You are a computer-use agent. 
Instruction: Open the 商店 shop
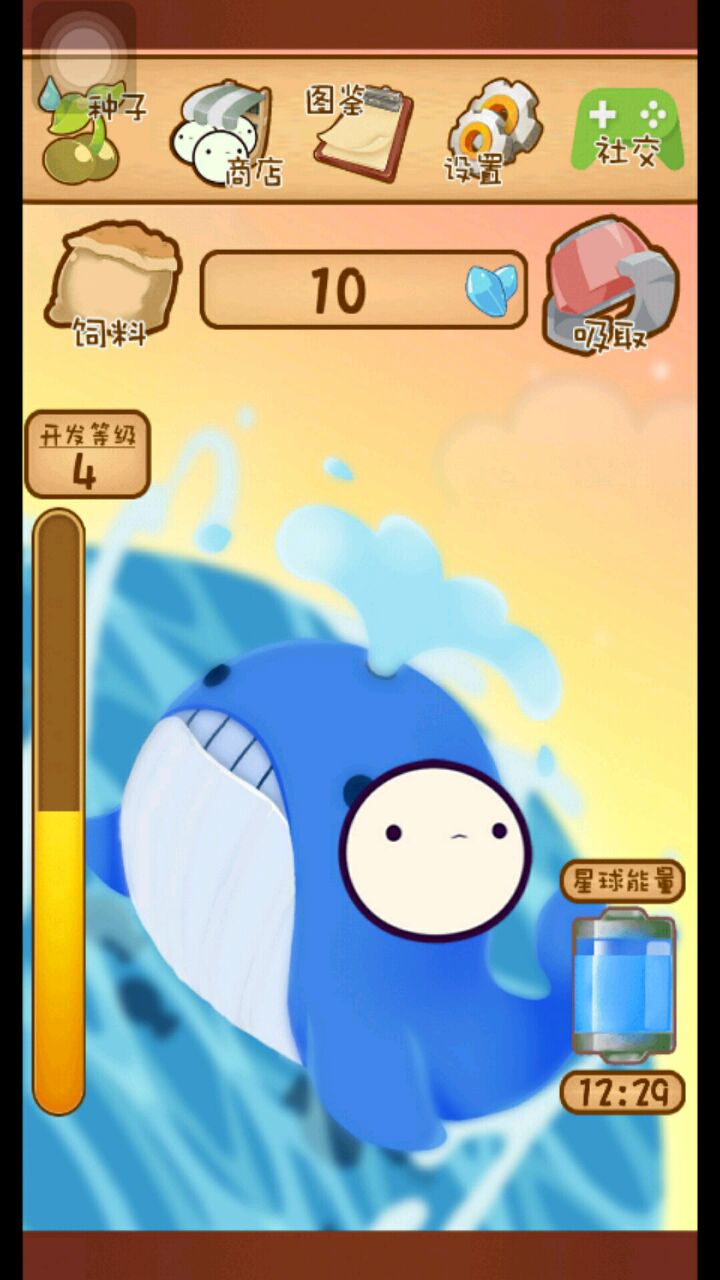tap(225, 135)
